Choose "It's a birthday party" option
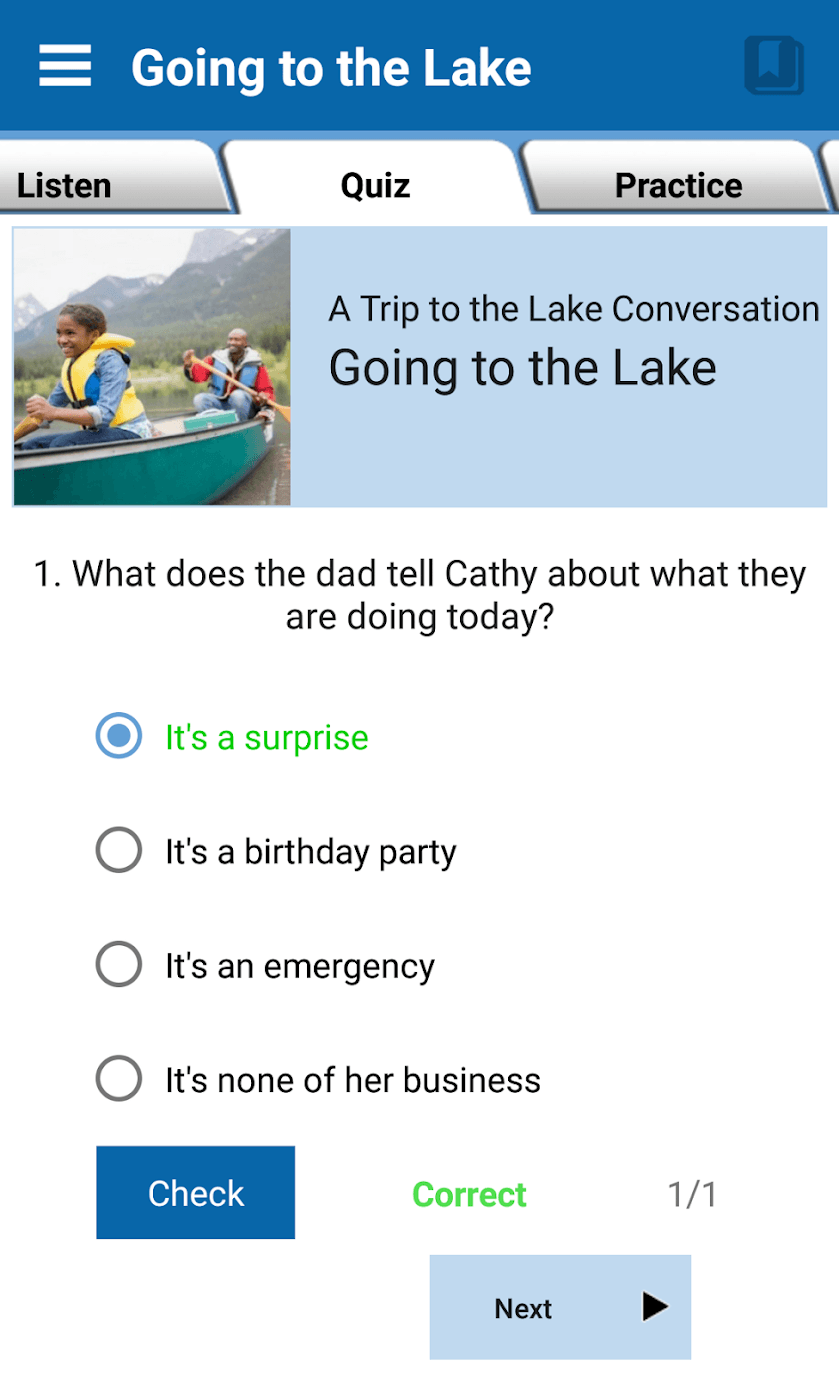The image size is (839, 1376). (119, 851)
